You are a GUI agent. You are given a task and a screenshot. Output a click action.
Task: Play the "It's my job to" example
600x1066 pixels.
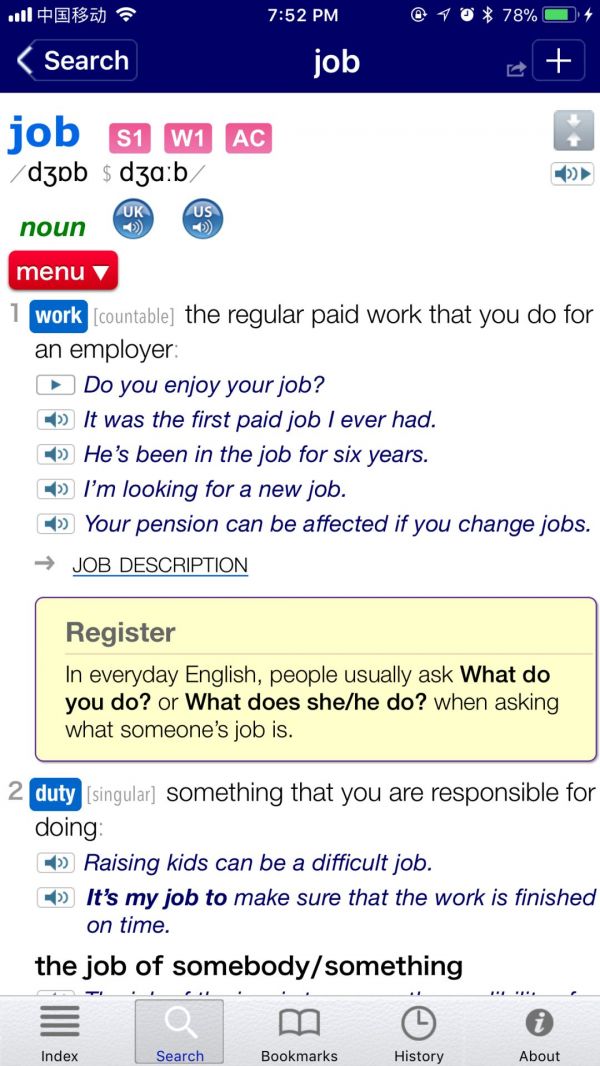(x=55, y=898)
